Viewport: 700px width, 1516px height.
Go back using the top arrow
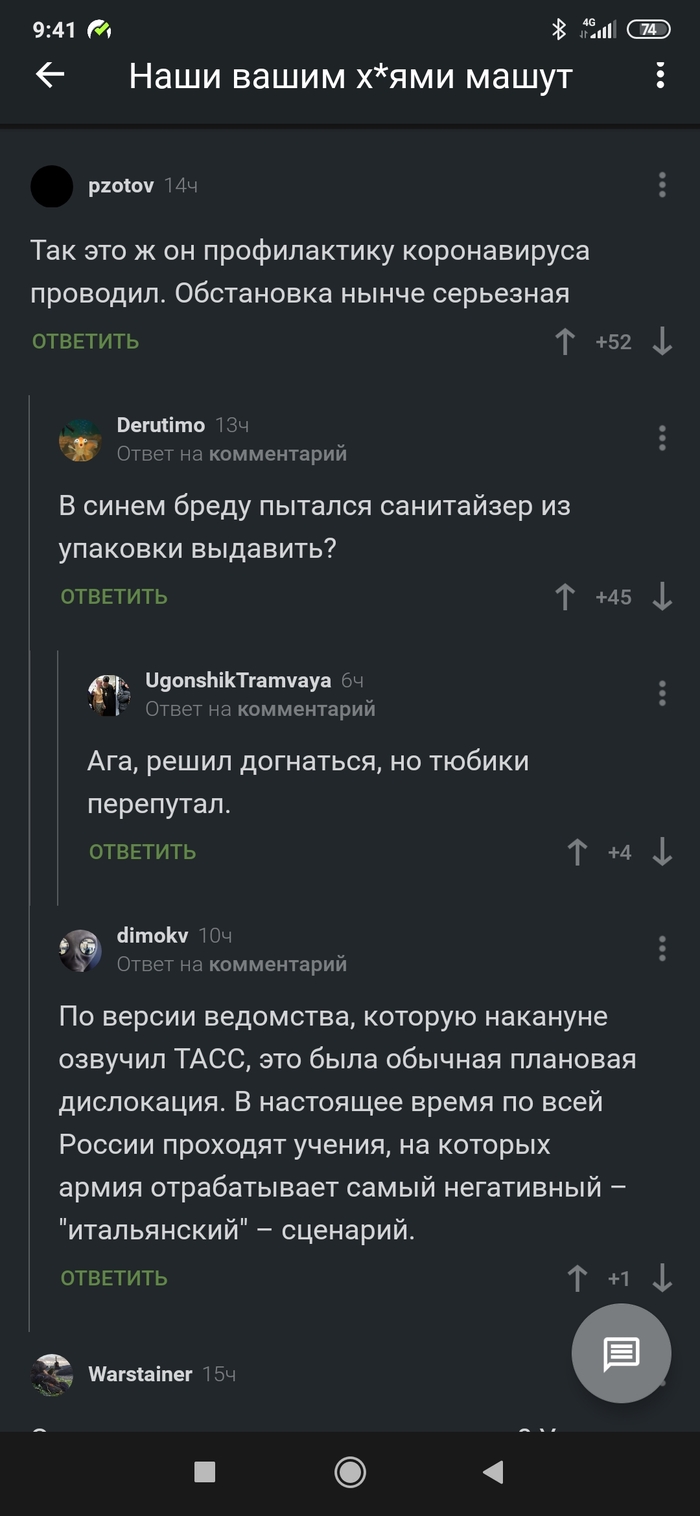click(49, 75)
